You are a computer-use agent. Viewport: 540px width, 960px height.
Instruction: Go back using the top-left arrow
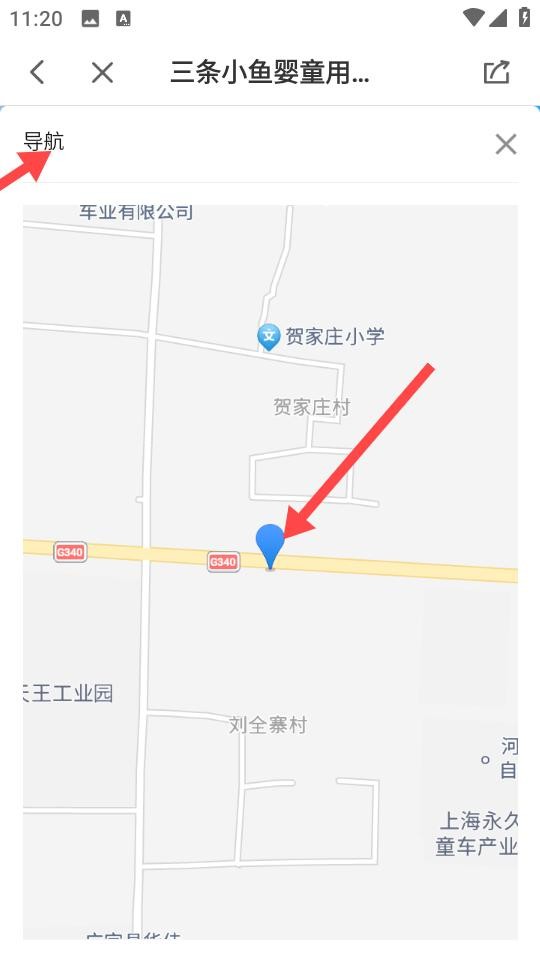(x=37, y=72)
